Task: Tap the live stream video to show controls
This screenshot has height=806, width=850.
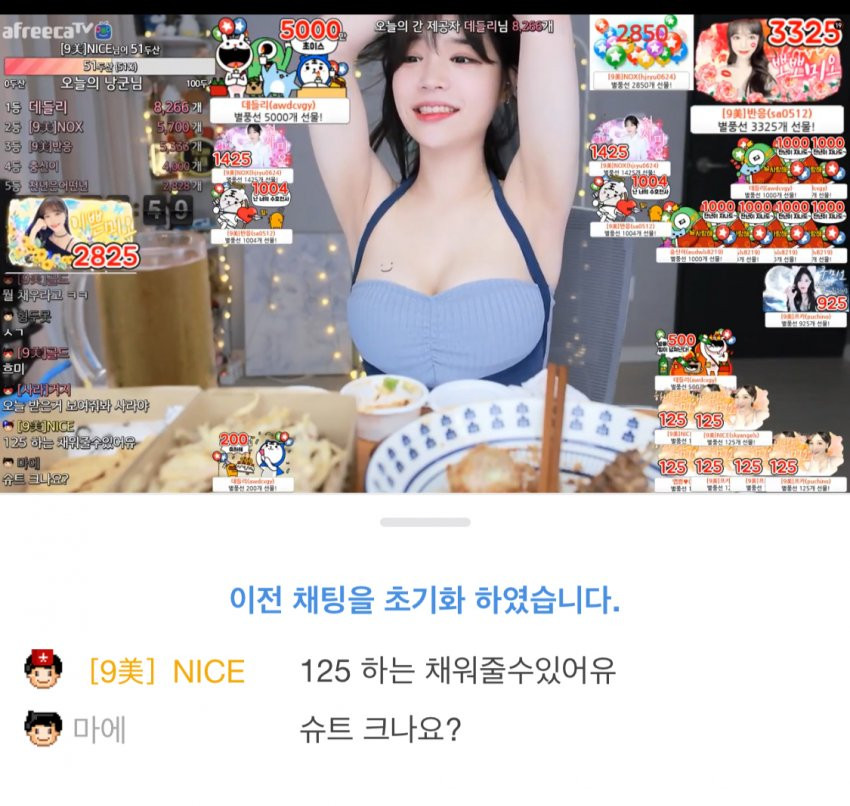Action: (x=425, y=250)
